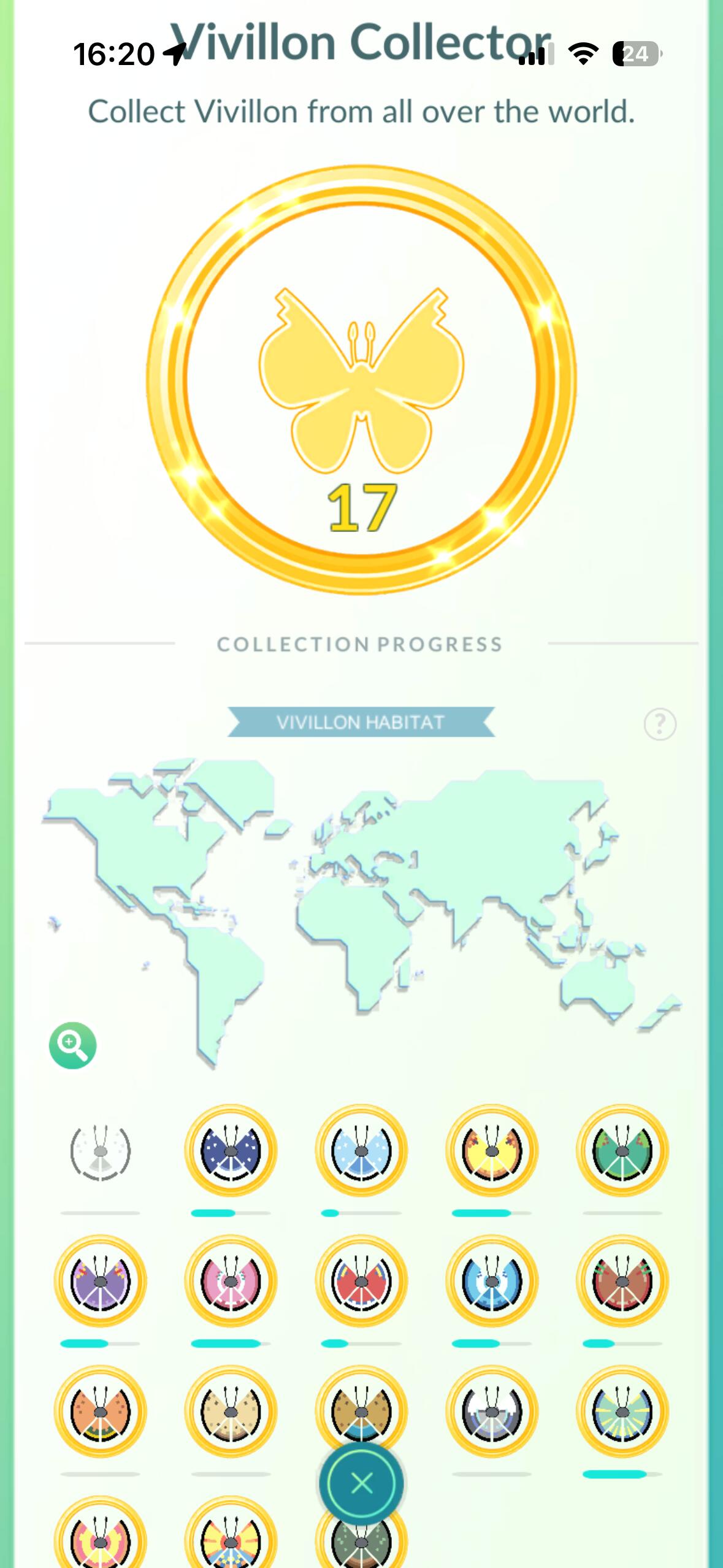Select the yellow and orange Vivillon badge
The image size is (723, 1568).
(x=492, y=1151)
